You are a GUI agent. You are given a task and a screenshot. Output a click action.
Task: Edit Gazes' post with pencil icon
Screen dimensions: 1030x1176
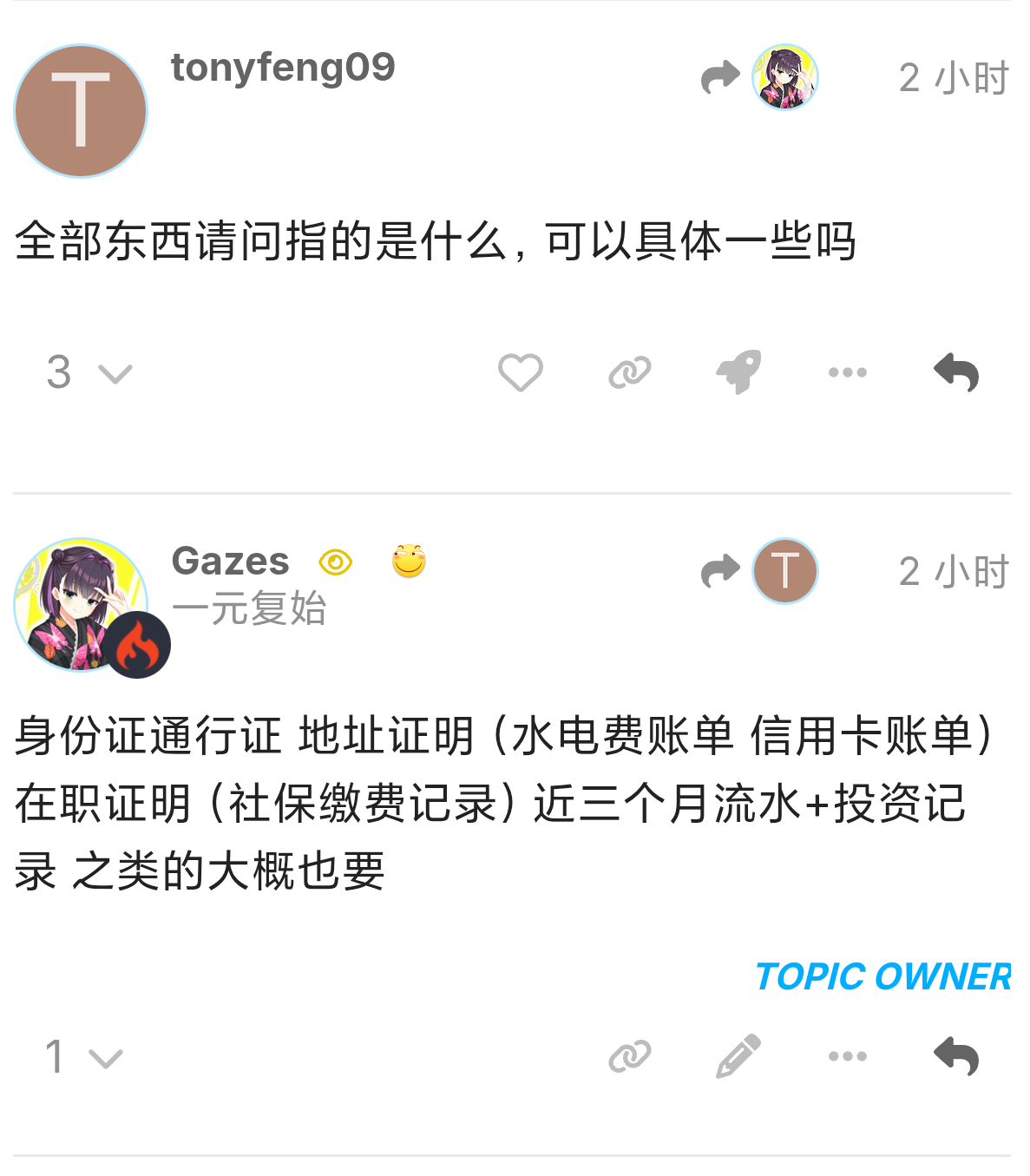(738, 1056)
